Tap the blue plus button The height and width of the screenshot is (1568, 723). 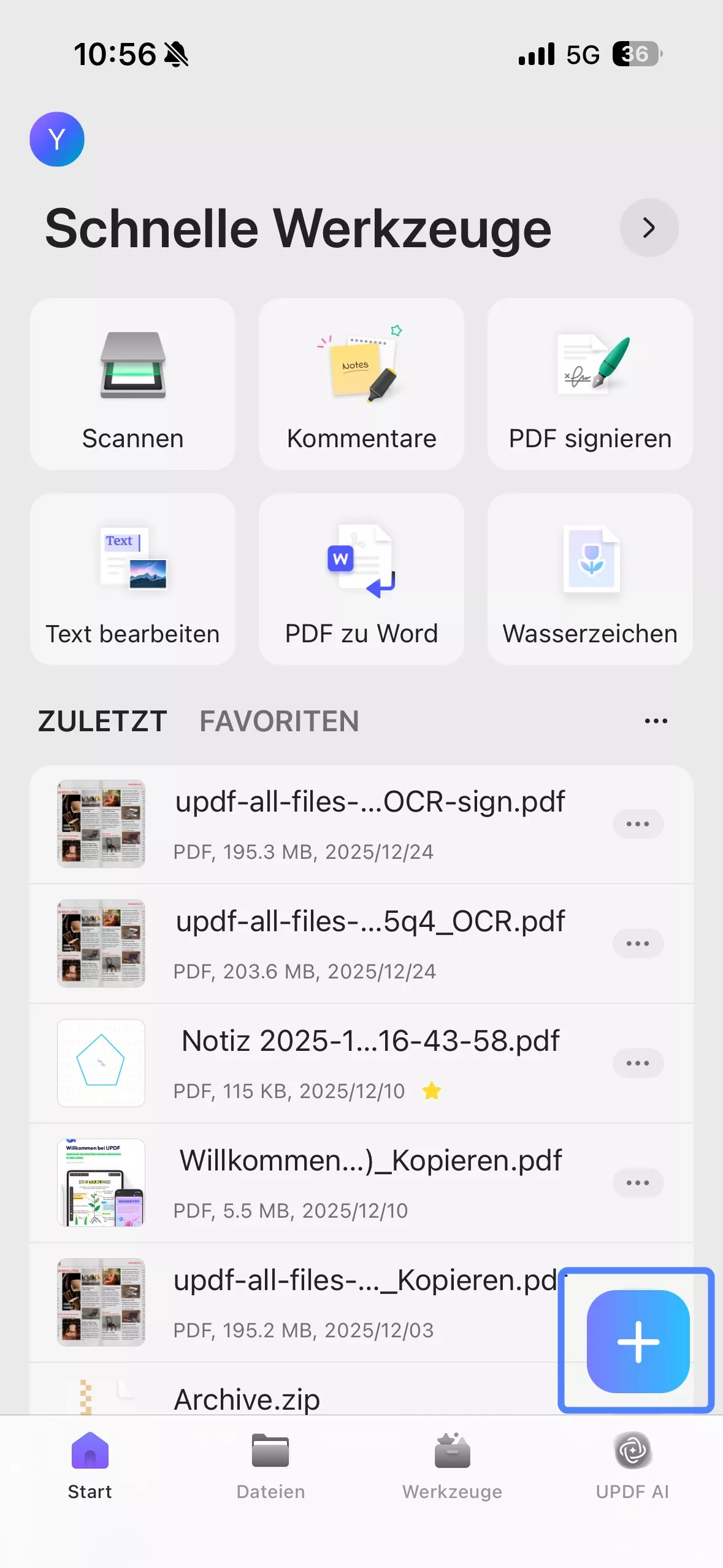[x=636, y=1340]
